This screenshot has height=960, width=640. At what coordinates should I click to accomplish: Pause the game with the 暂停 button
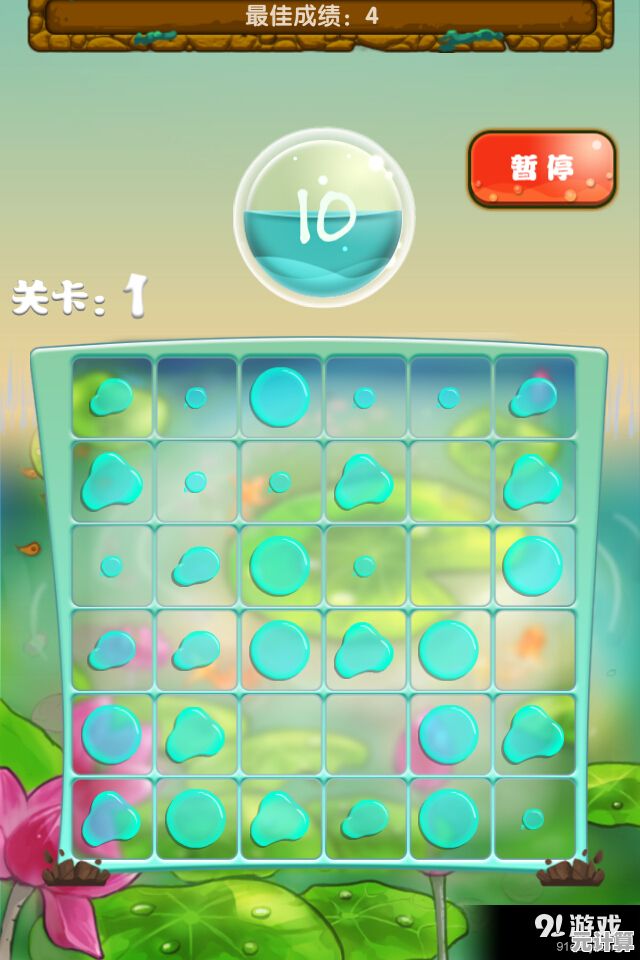point(542,168)
